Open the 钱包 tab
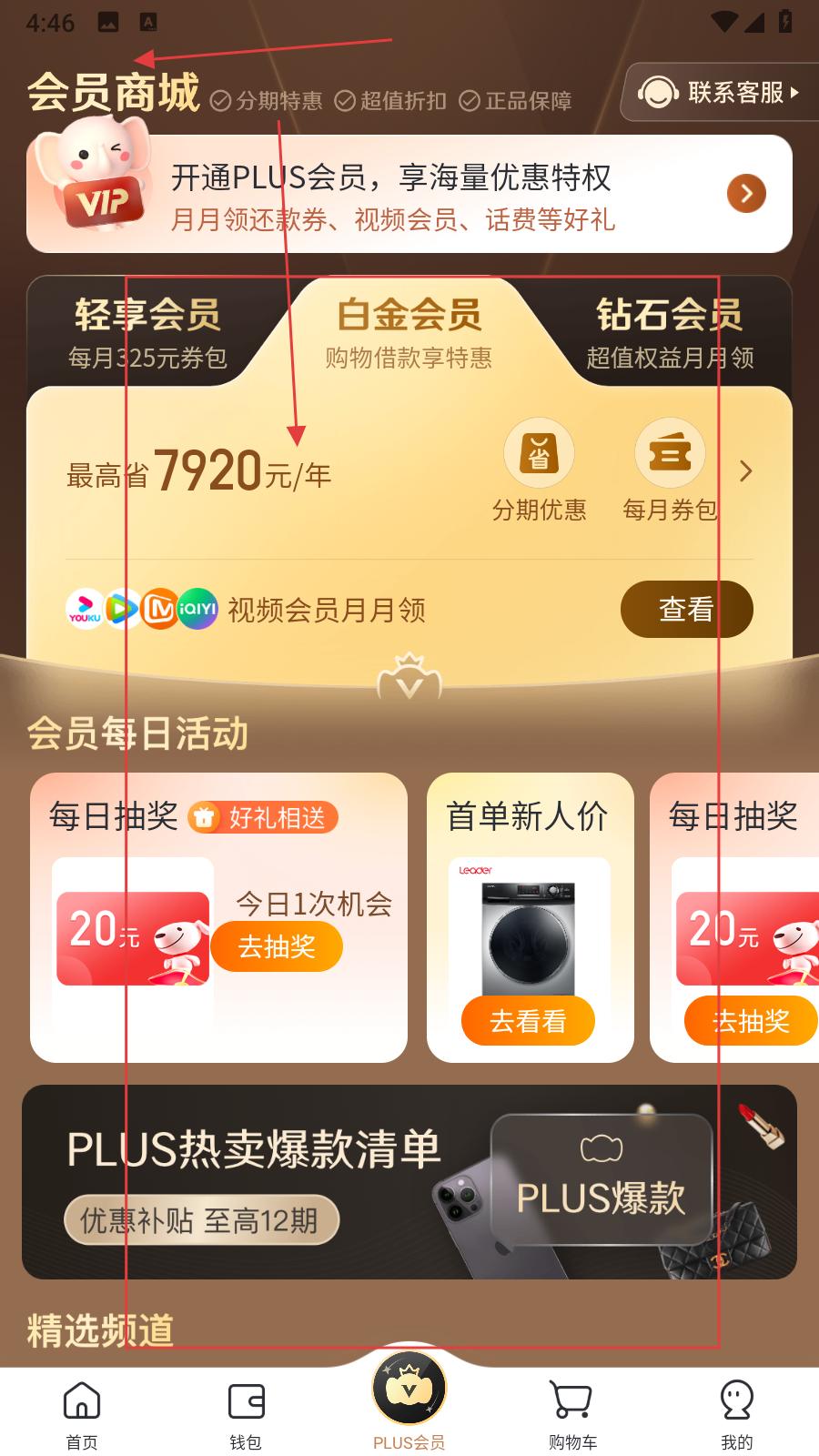 click(x=246, y=1415)
